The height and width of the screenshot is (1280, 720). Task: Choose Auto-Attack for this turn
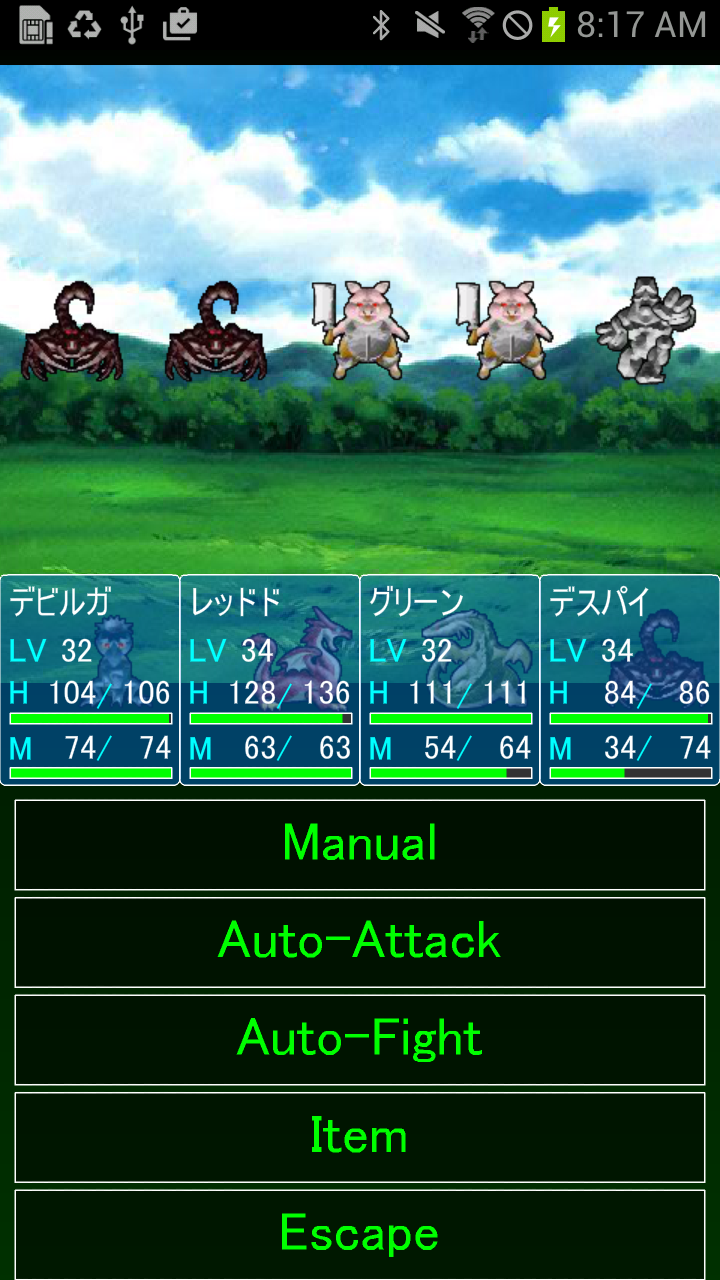click(360, 942)
